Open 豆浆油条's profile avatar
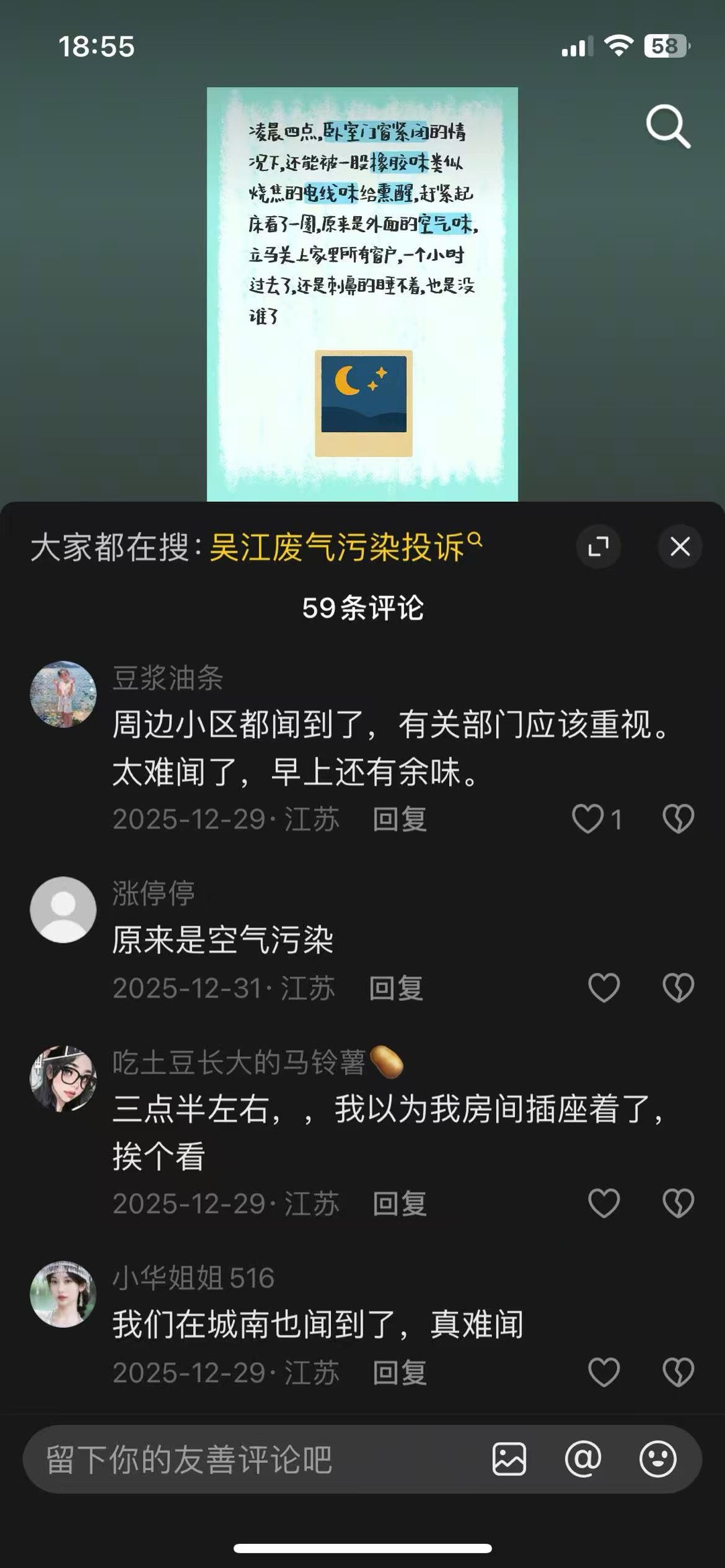The height and width of the screenshot is (1568, 725). pyautogui.click(x=63, y=695)
